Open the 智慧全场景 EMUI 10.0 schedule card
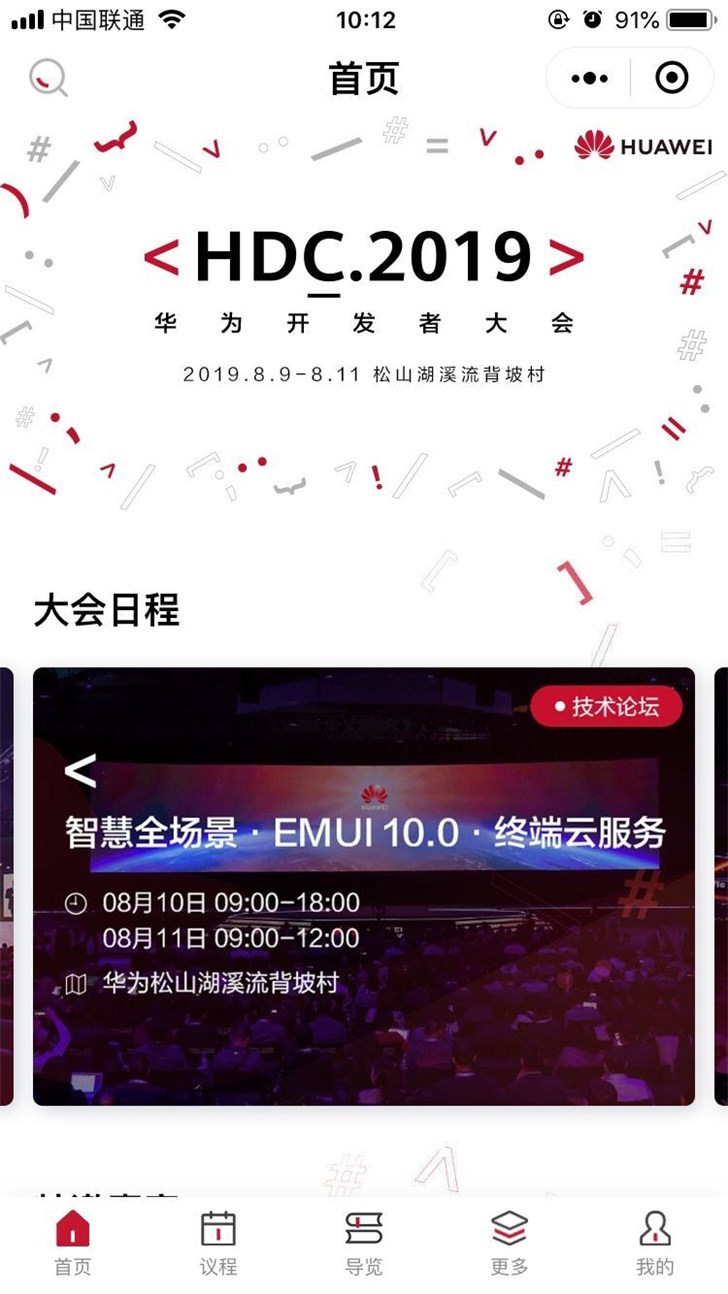This screenshot has height=1294, width=728. [x=364, y=886]
